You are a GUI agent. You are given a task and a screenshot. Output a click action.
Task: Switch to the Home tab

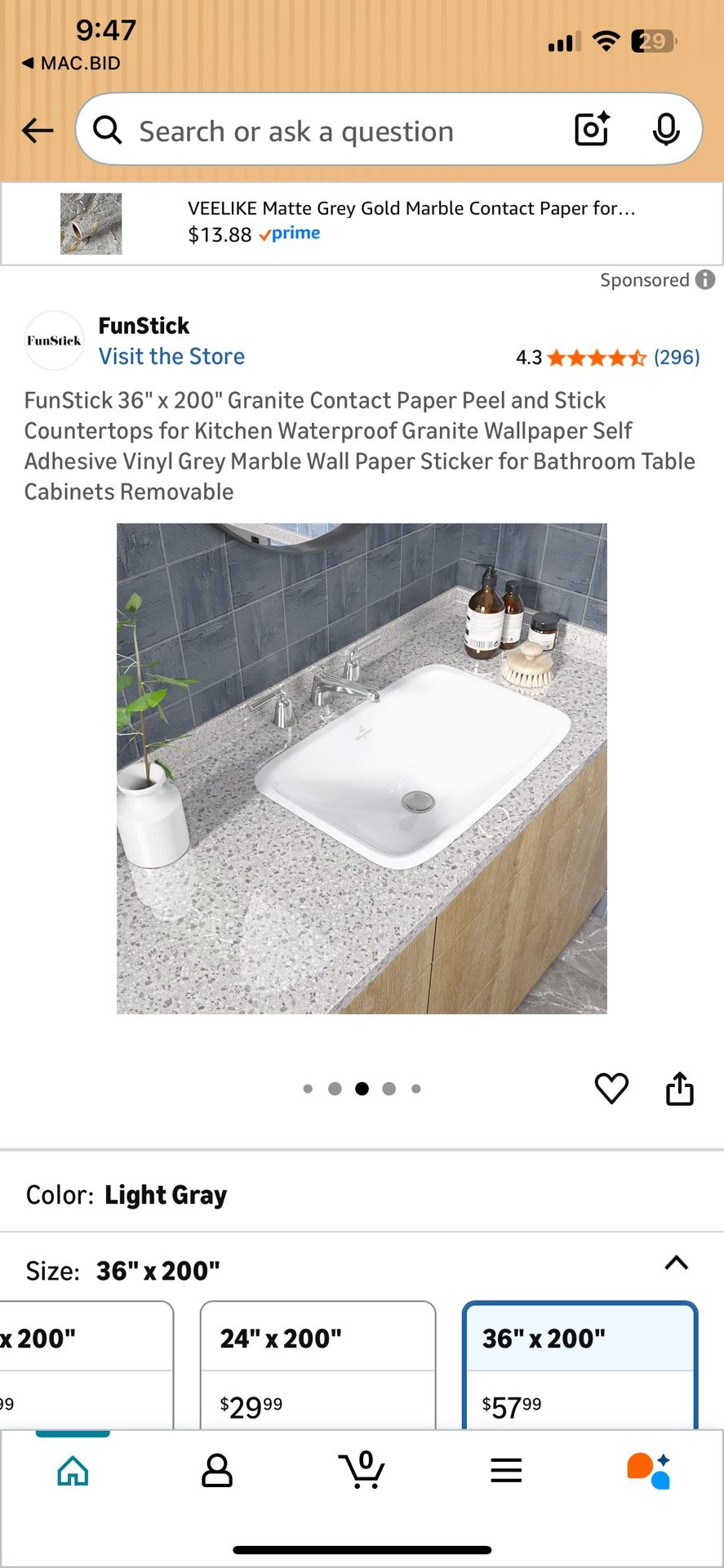72,1470
